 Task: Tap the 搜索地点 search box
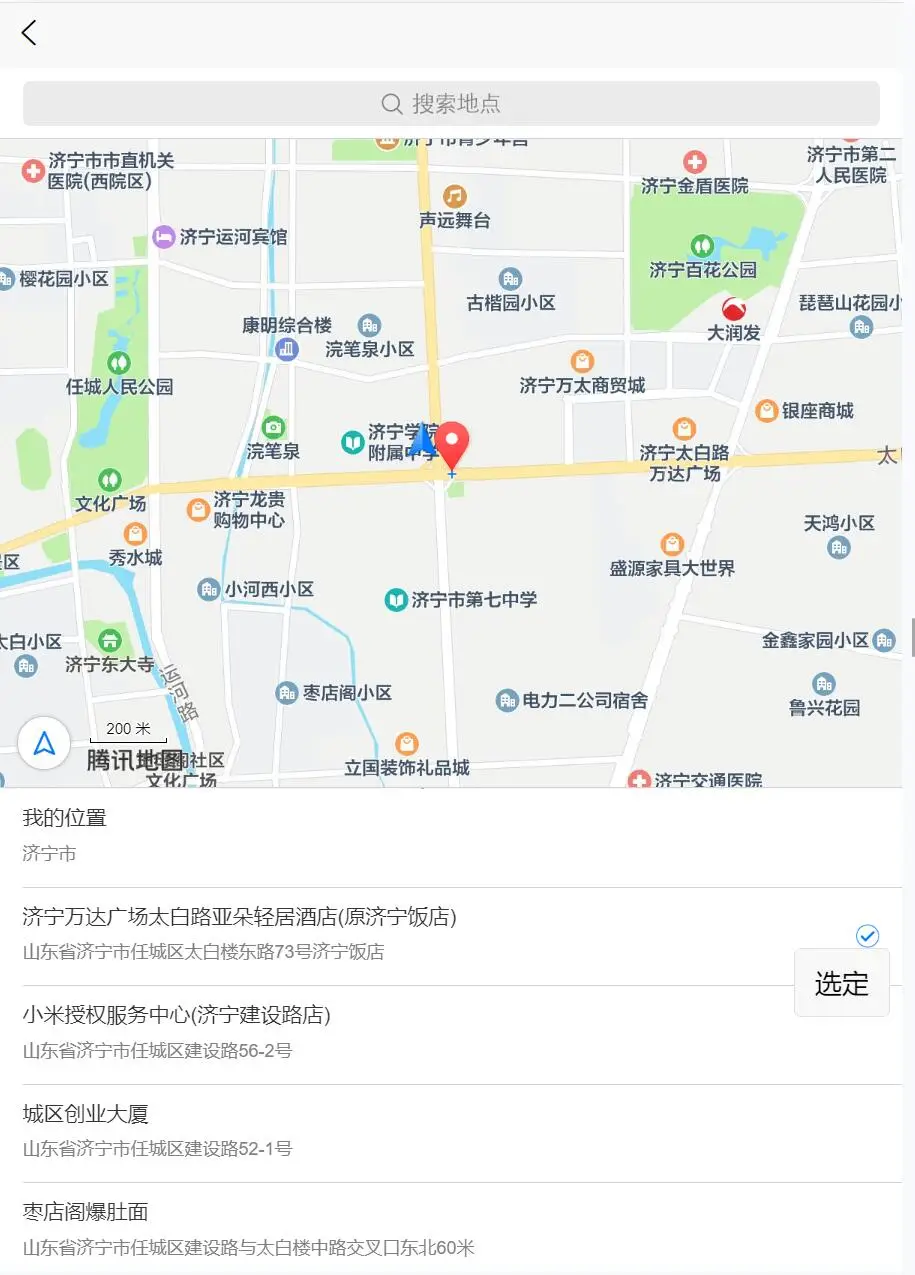[x=451, y=103]
